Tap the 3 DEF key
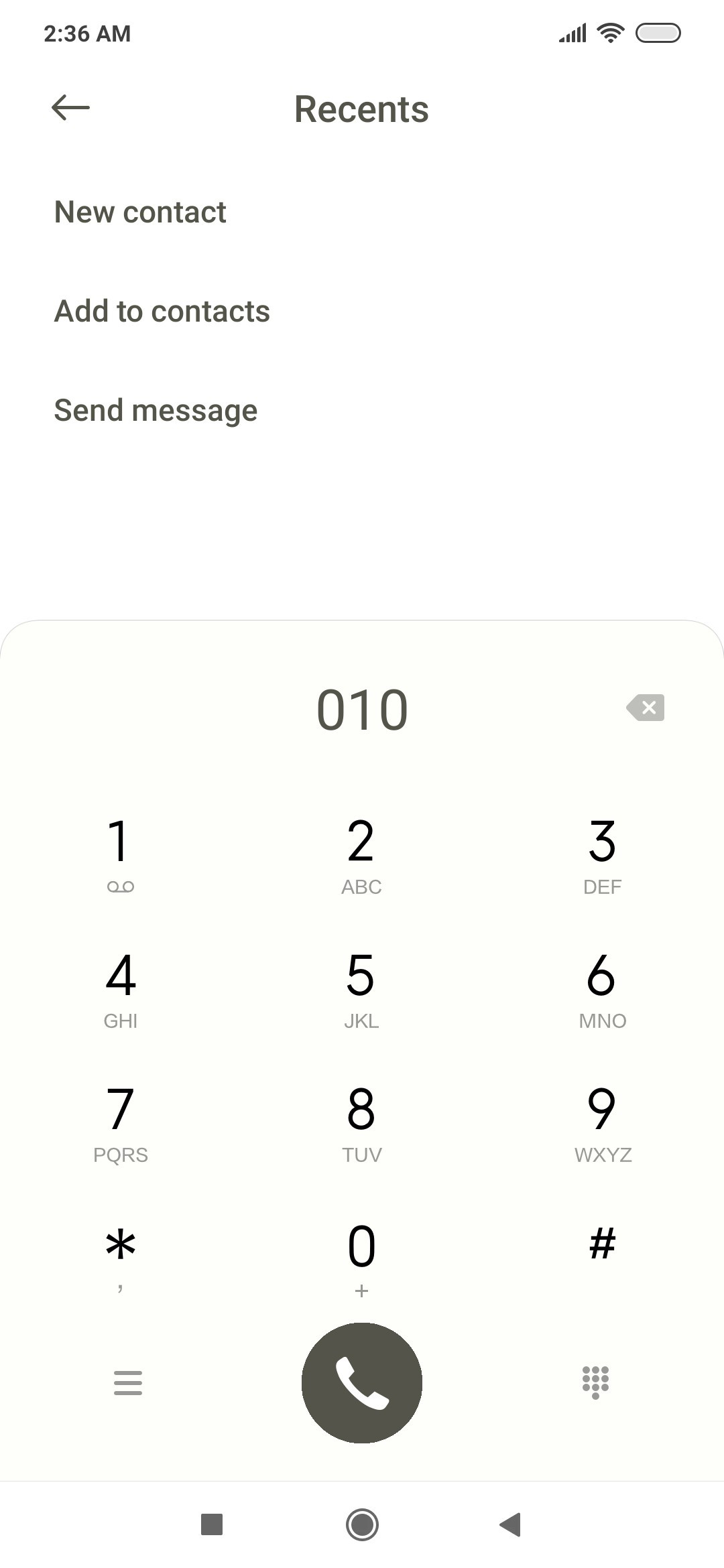The height and width of the screenshot is (1568, 724). [x=602, y=856]
